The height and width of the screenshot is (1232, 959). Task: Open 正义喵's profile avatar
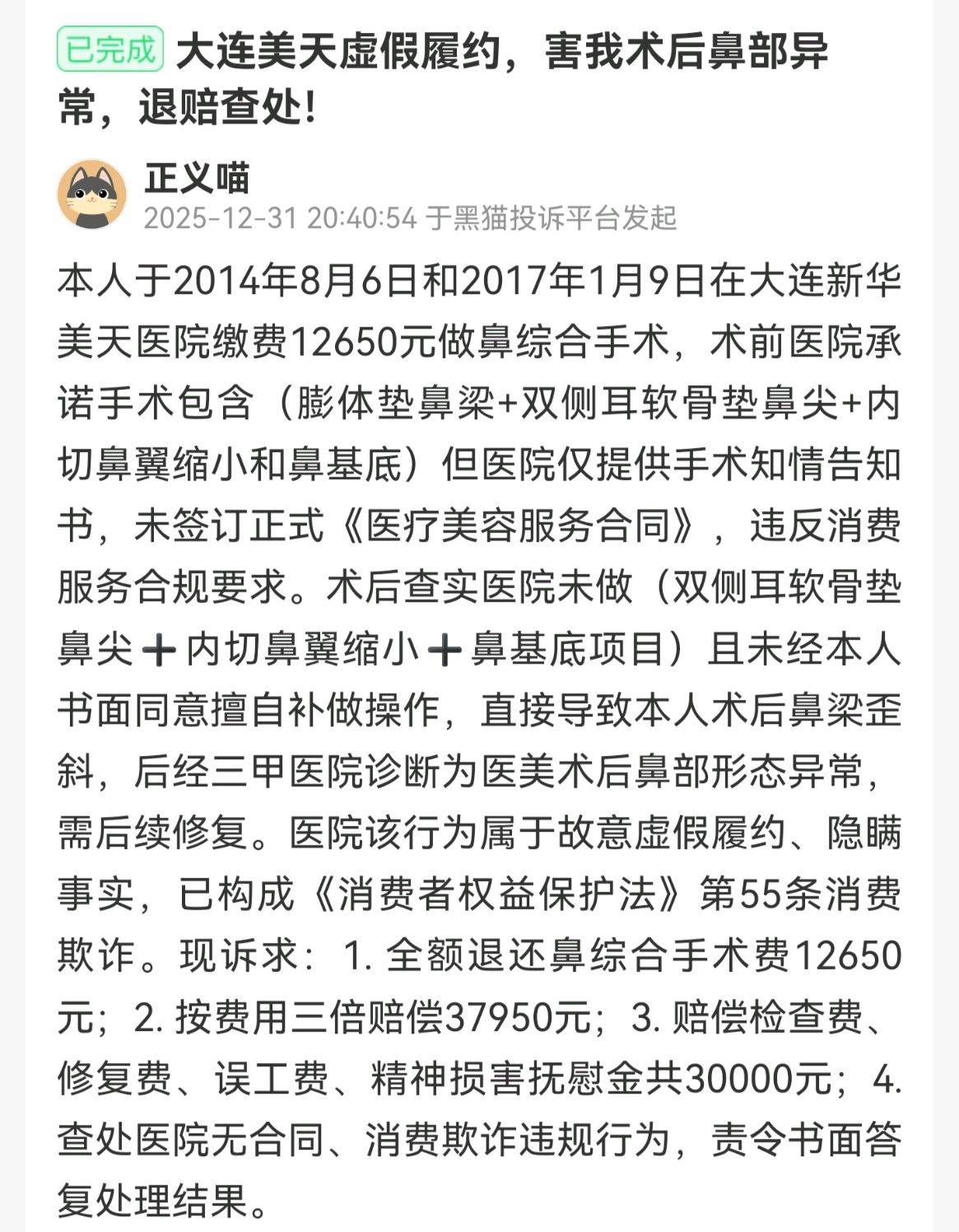tap(92, 194)
